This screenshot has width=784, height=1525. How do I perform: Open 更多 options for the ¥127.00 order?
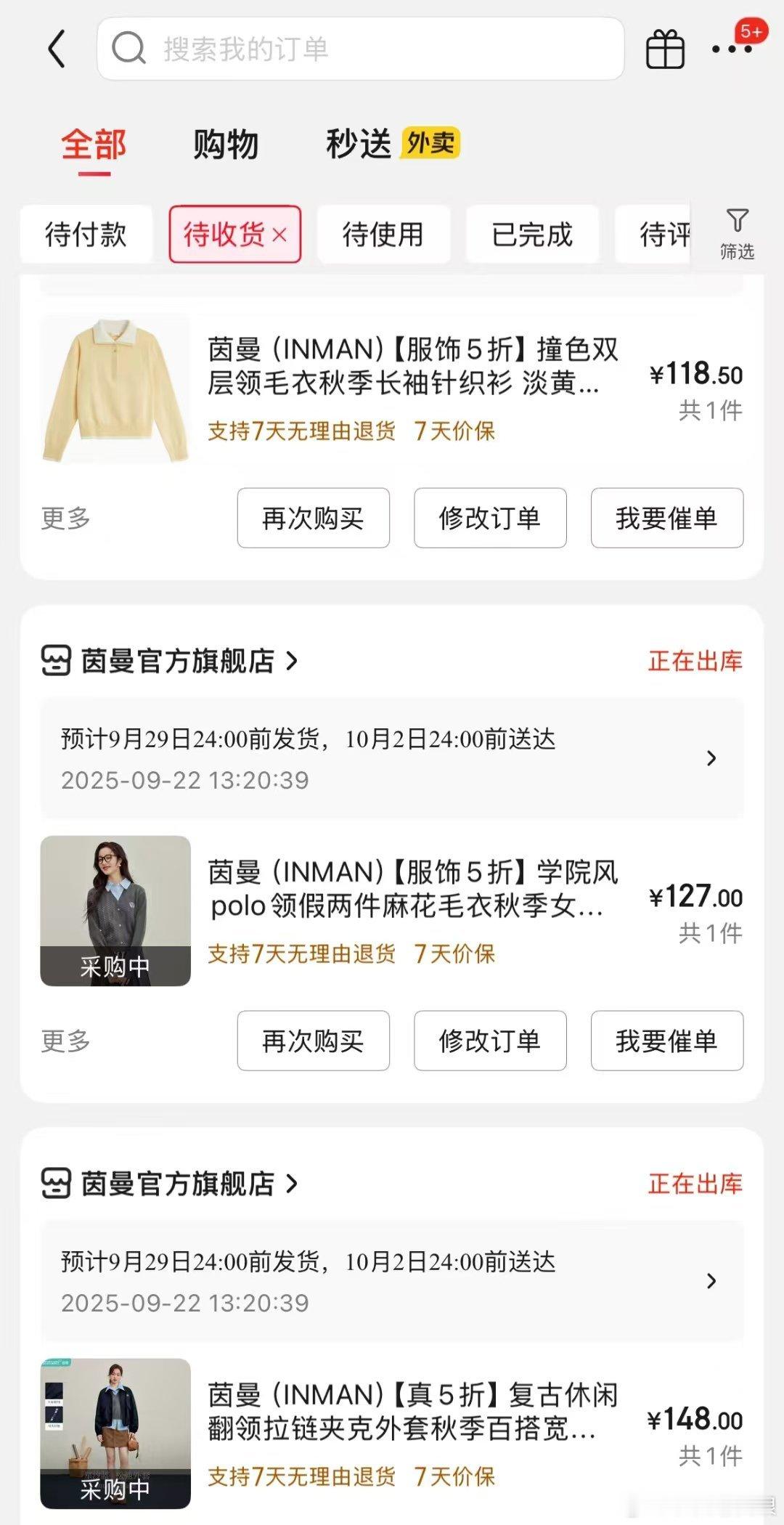click(65, 1041)
